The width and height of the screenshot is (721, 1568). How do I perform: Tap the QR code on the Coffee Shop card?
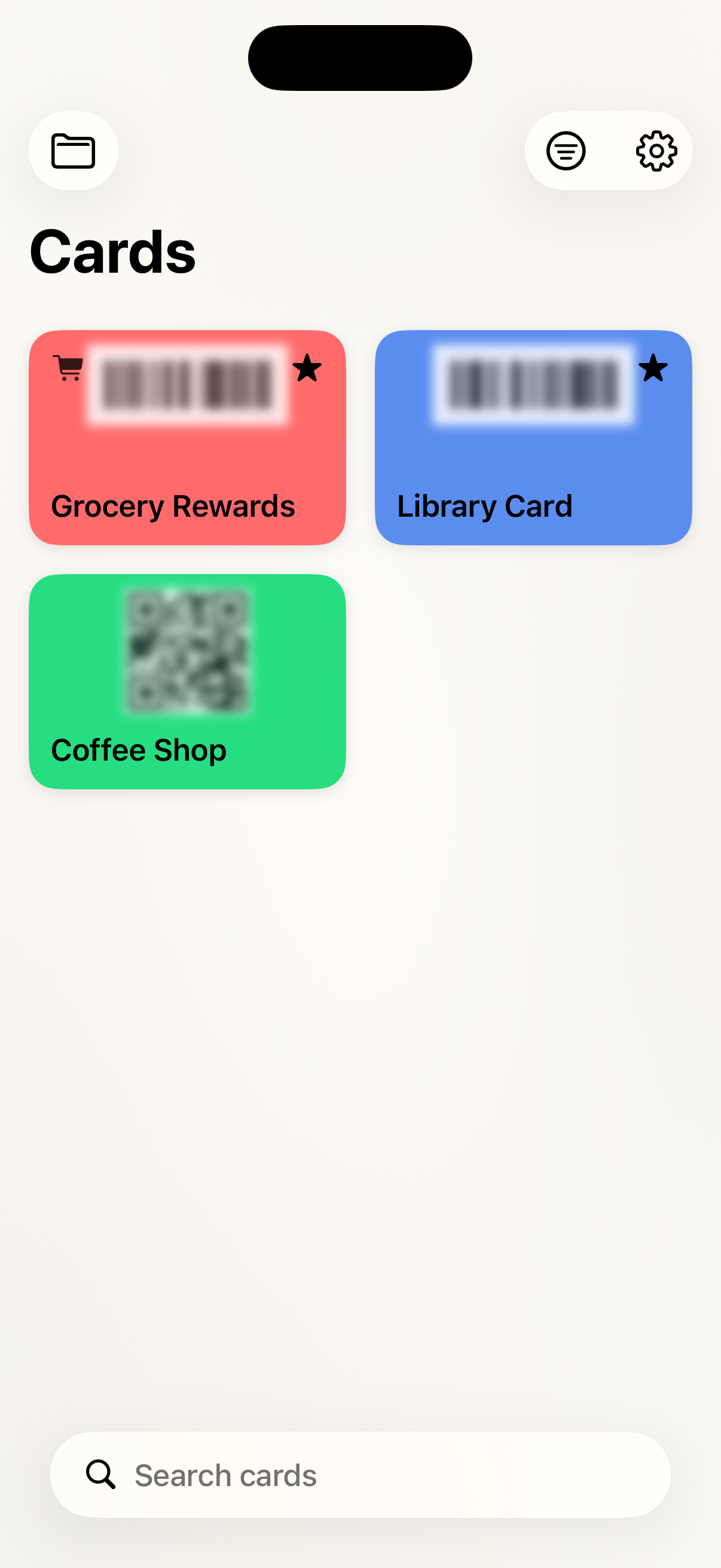pos(187,651)
